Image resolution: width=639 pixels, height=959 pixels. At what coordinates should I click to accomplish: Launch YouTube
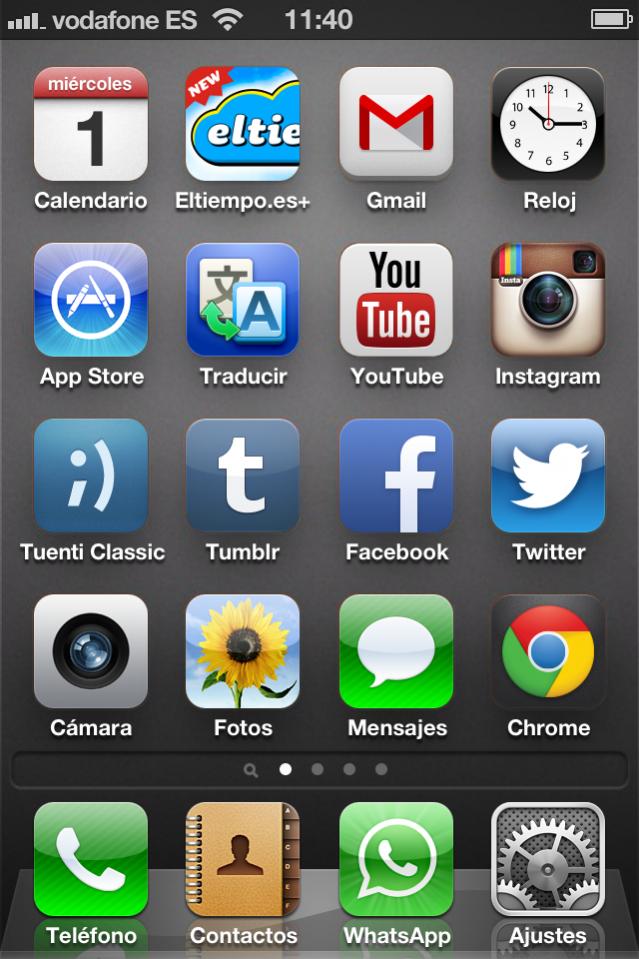(396, 300)
